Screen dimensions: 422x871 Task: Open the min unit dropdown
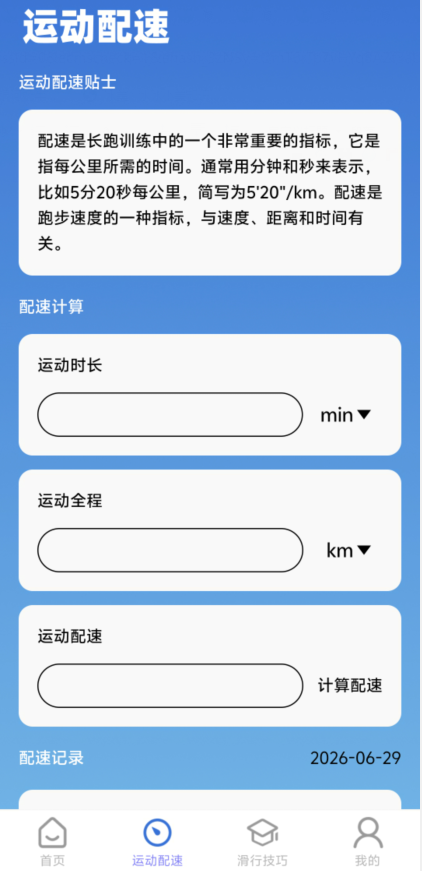(345, 415)
